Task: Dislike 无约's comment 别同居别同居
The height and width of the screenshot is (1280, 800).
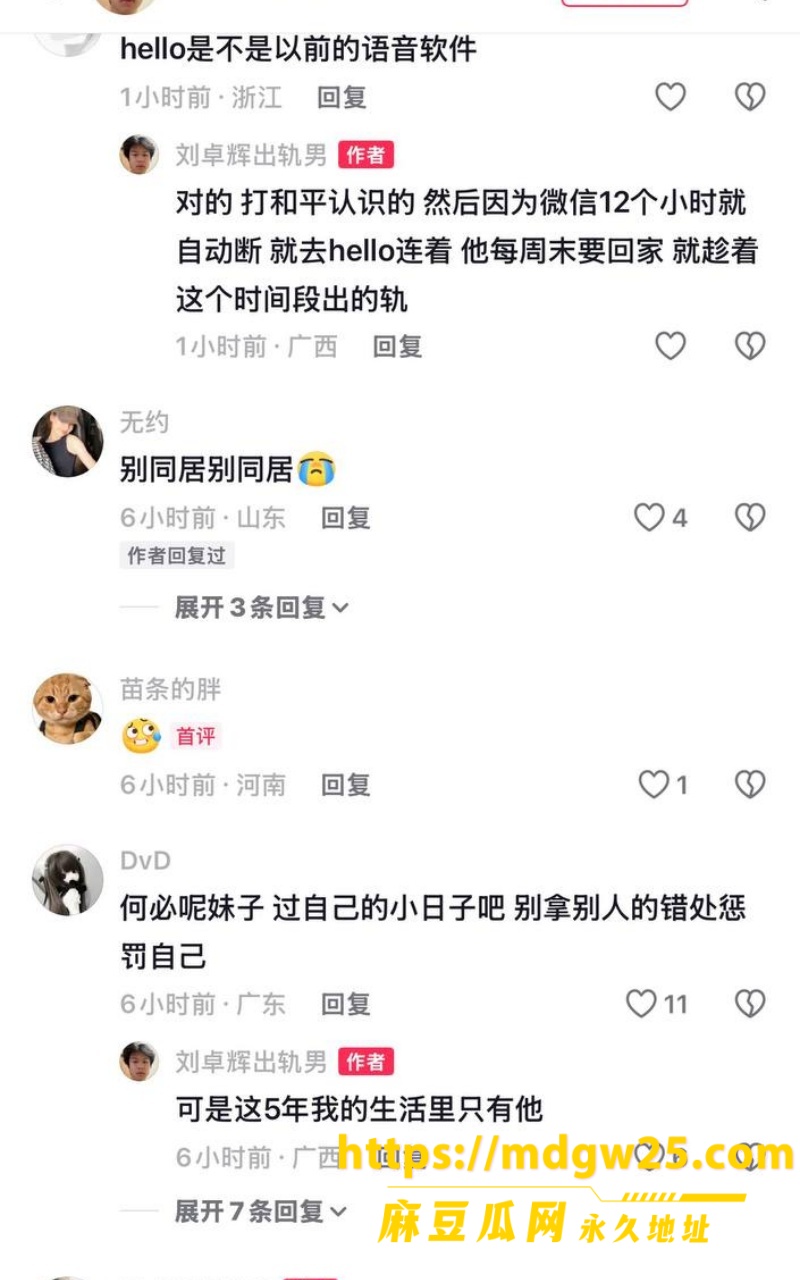Action: (750, 517)
